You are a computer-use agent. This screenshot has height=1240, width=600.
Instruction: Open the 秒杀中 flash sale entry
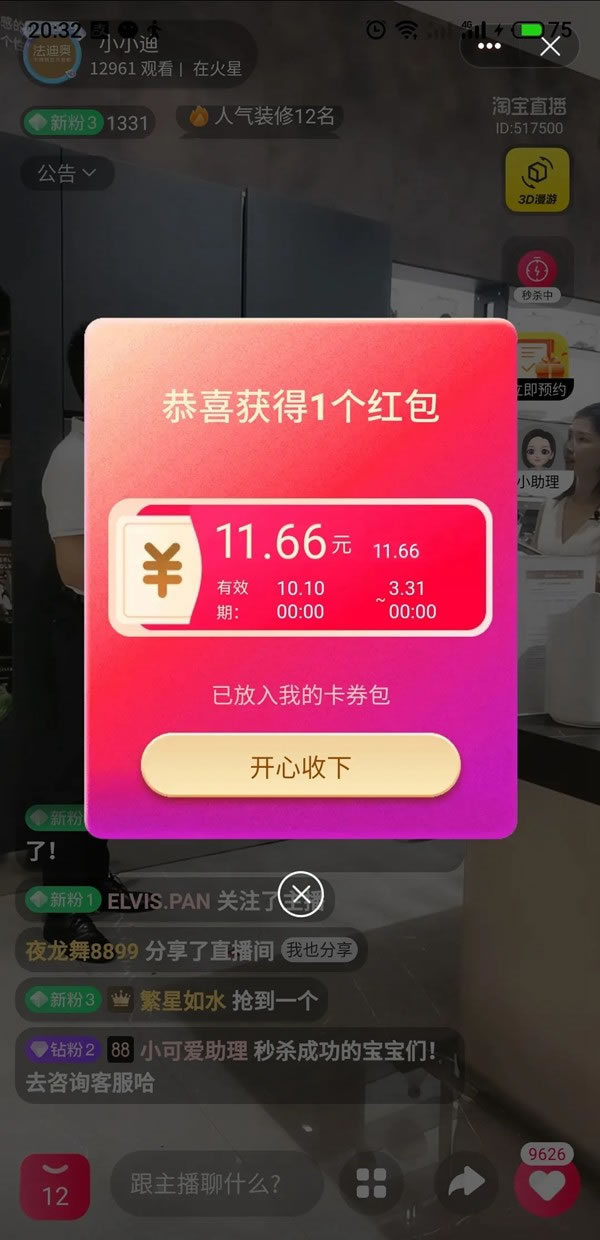click(537, 275)
